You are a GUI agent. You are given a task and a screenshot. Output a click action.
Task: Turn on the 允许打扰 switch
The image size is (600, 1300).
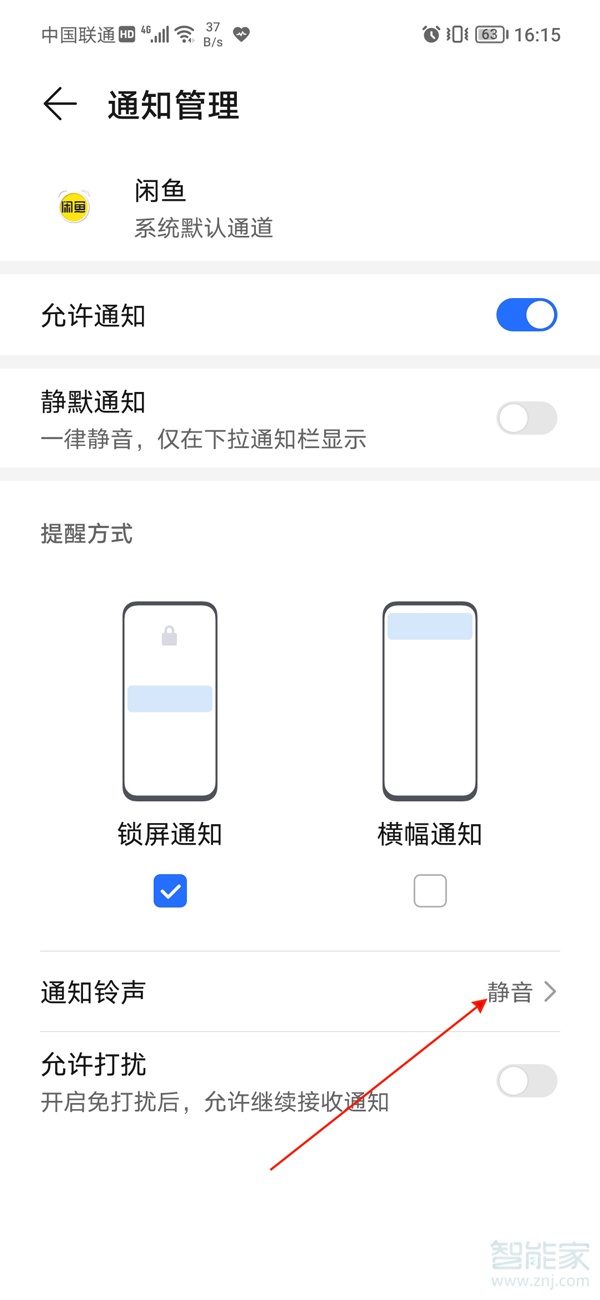(x=526, y=1081)
